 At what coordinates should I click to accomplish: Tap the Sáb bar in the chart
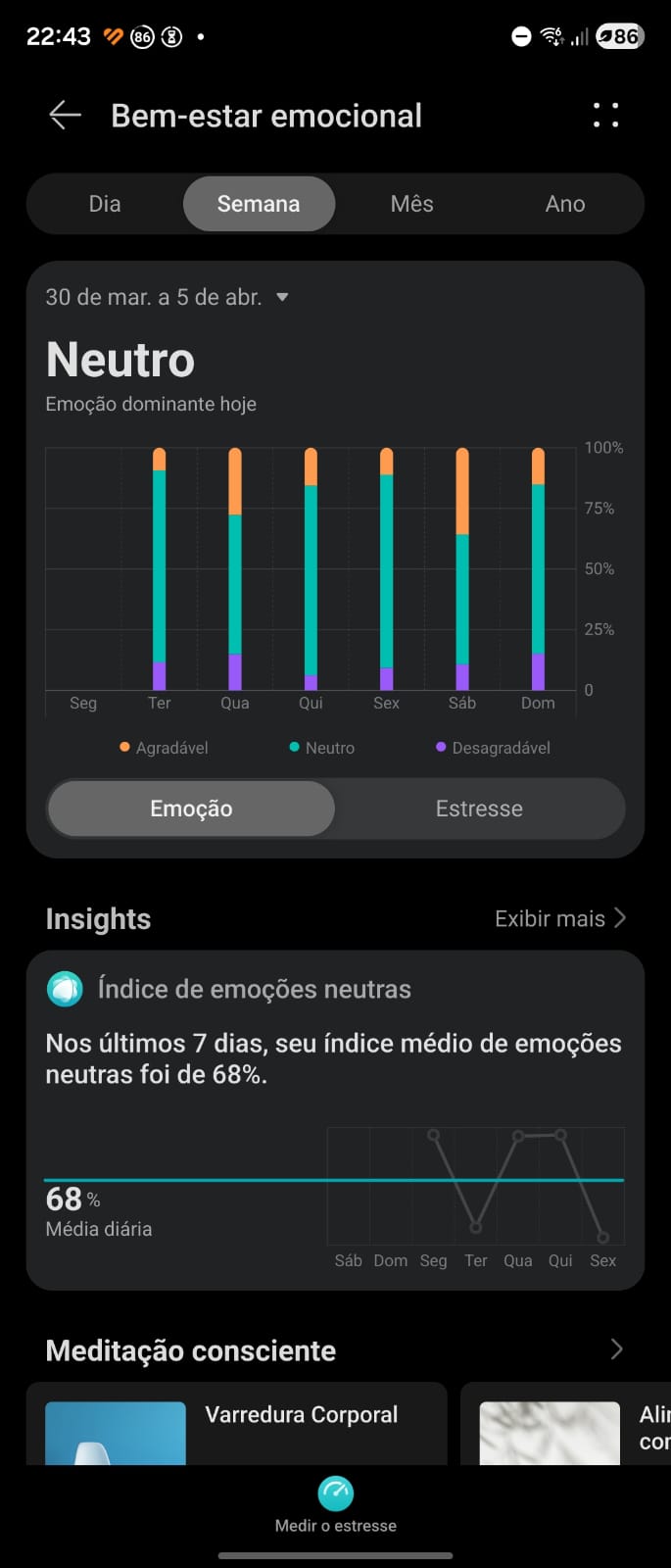pos(462,568)
